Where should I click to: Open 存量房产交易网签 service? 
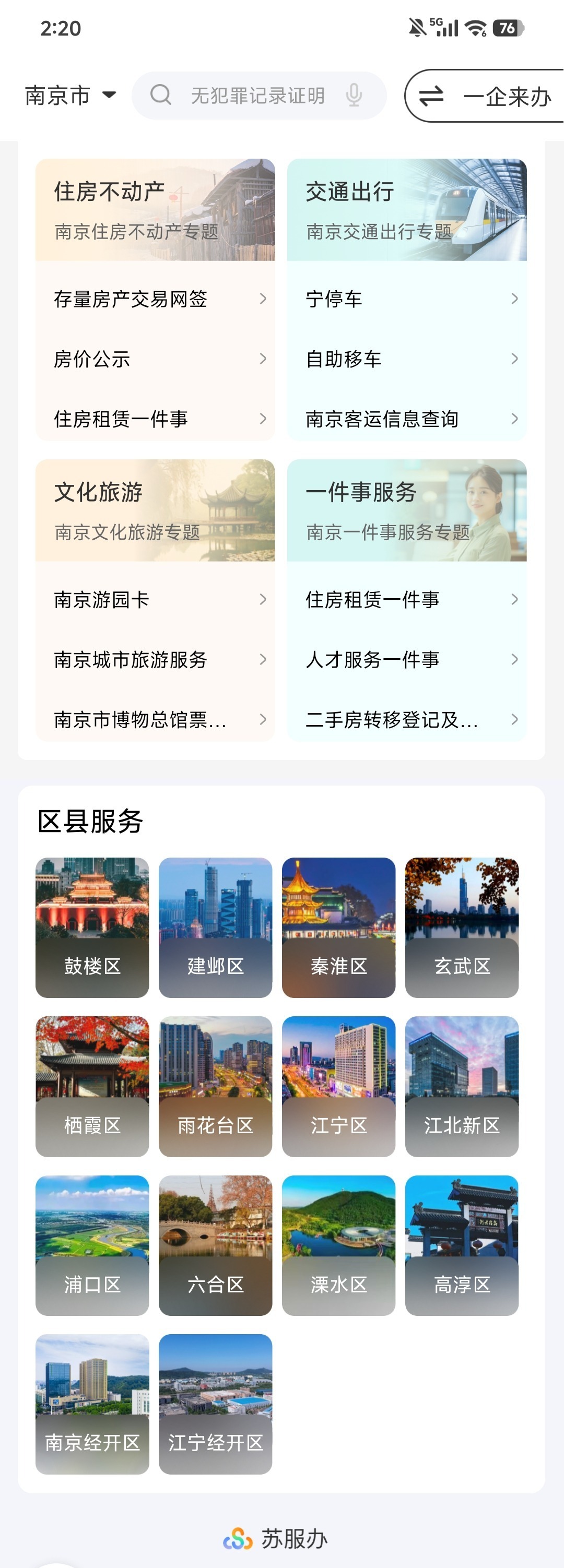155,299
